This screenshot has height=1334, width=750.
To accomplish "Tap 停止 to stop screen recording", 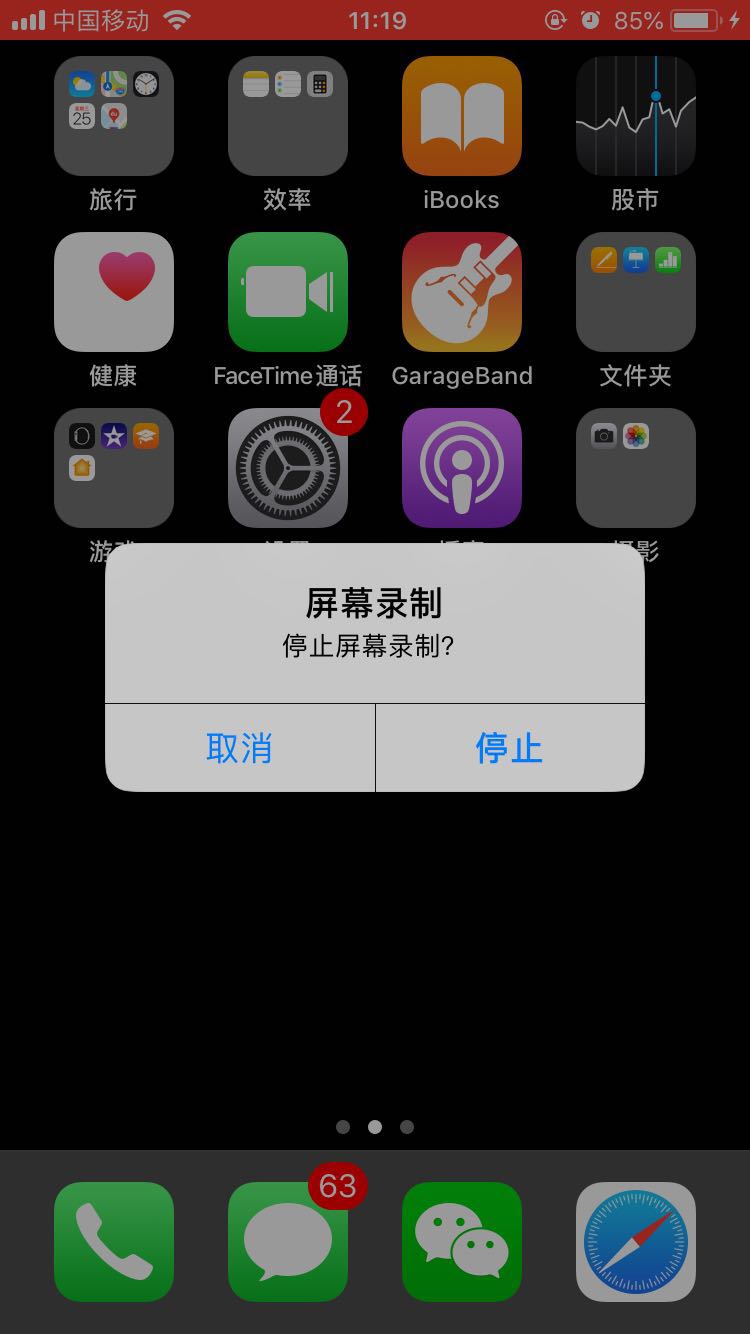I will coord(509,748).
